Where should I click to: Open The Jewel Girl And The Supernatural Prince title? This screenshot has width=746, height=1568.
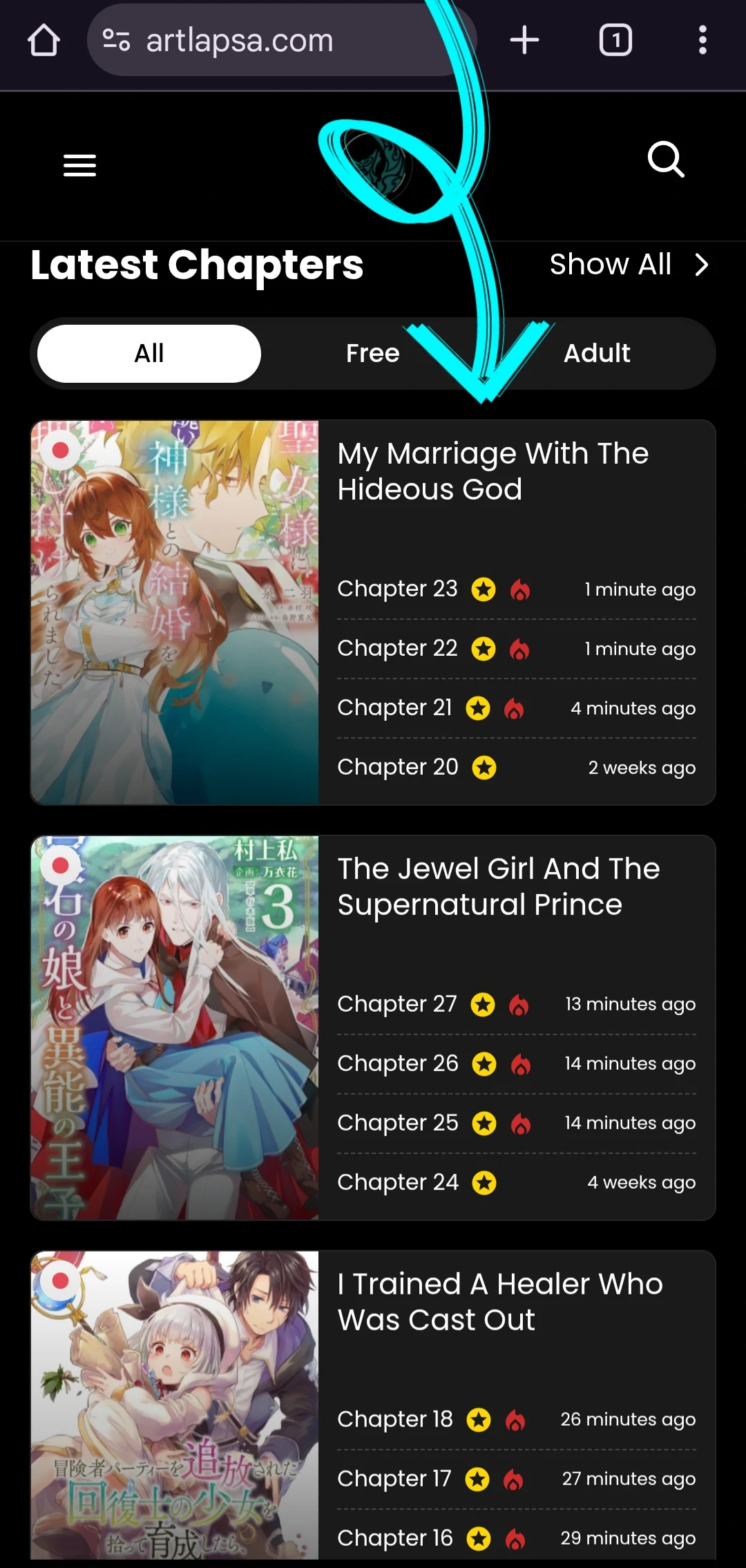click(498, 887)
